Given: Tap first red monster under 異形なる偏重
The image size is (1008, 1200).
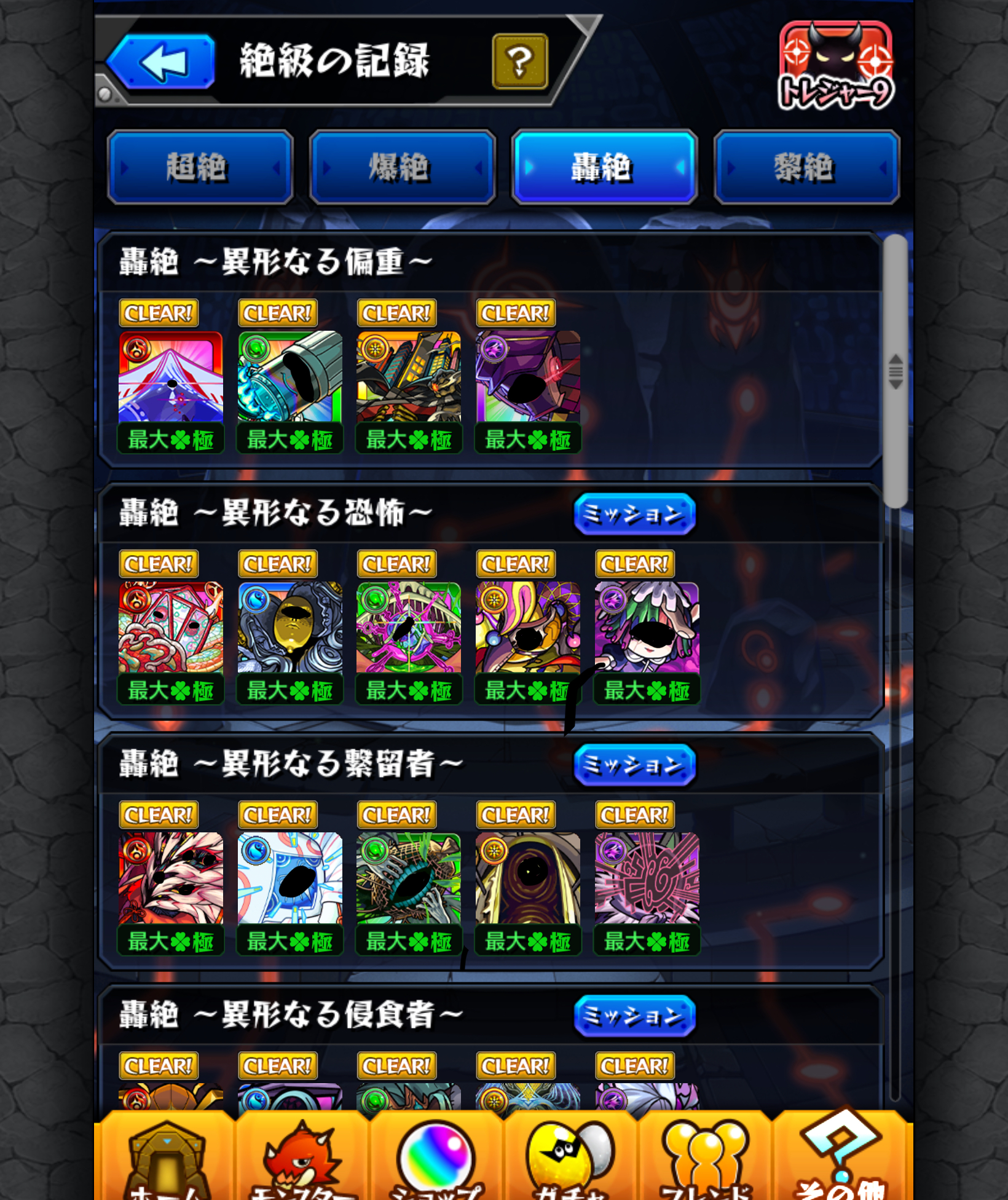Looking at the screenshot, I should tap(171, 377).
